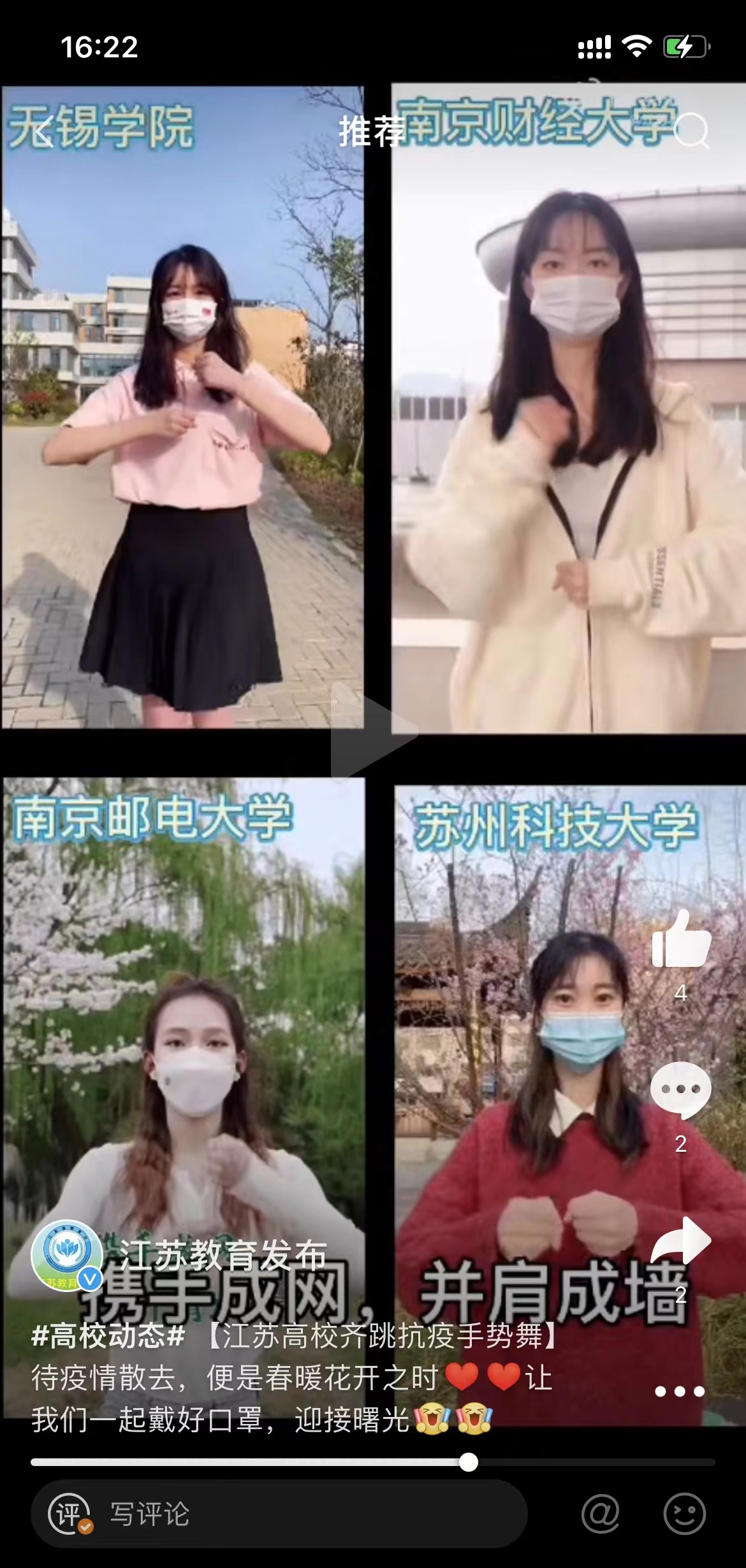Tap the video progress bar knob
Screen dimensions: 746x1568
[x=469, y=1463]
